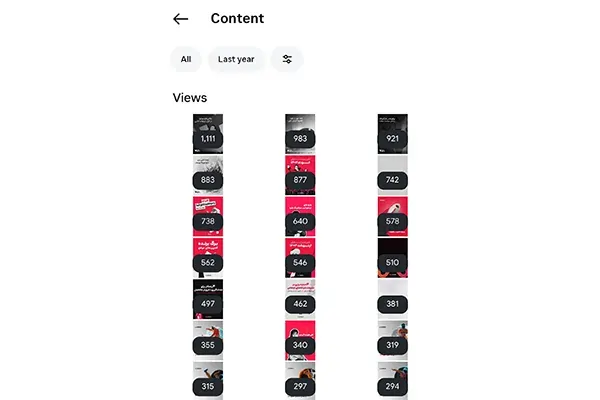View the post with 877 views
The height and width of the screenshot is (400, 600).
coord(300,174)
